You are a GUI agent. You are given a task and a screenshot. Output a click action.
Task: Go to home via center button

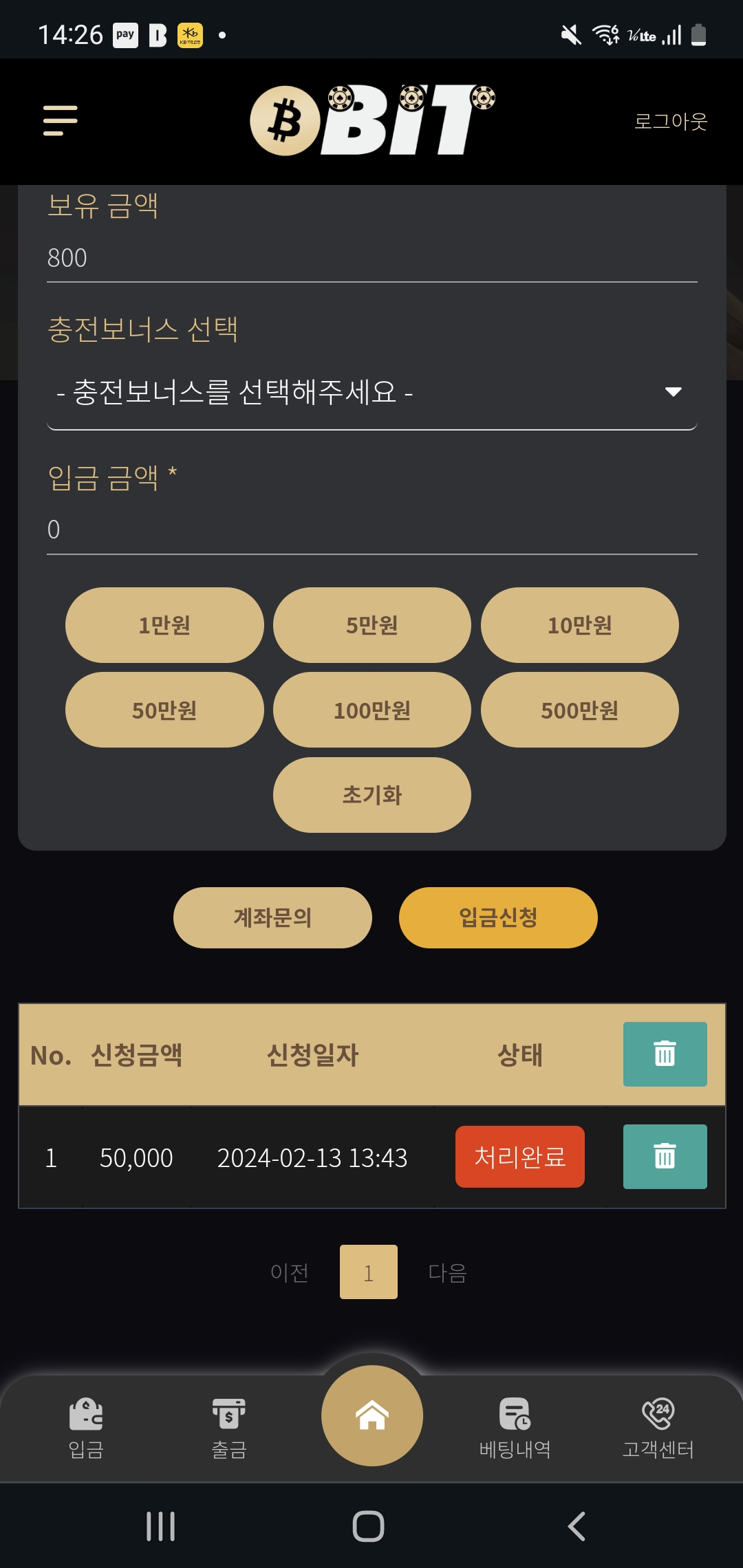pyautogui.click(x=372, y=1415)
